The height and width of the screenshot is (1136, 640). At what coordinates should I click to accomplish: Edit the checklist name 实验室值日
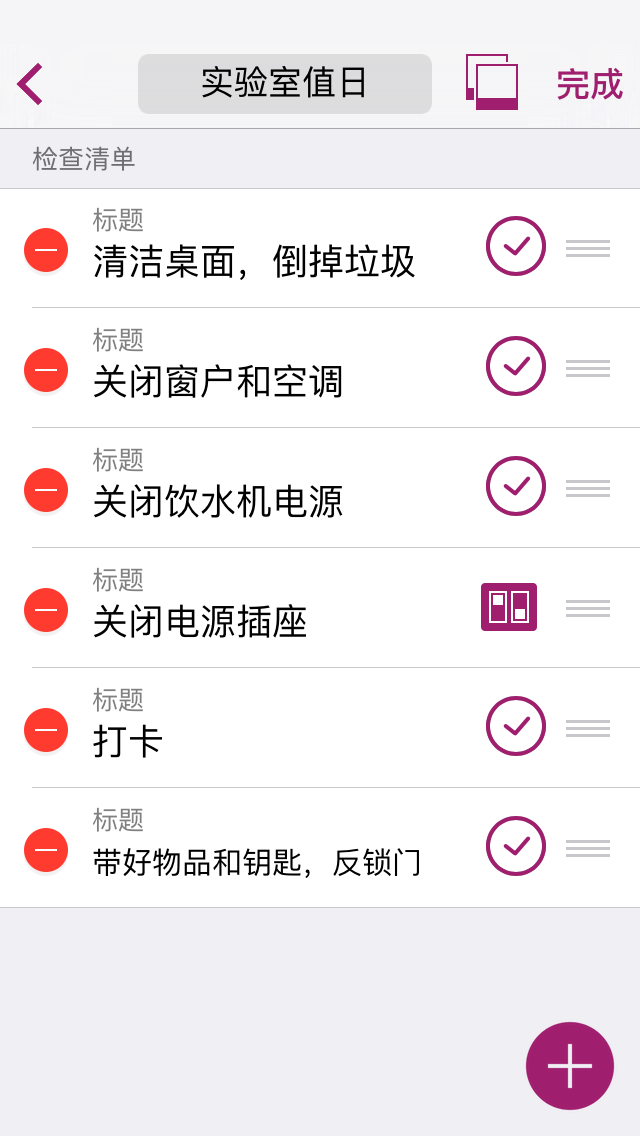pyautogui.click(x=285, y=84)
